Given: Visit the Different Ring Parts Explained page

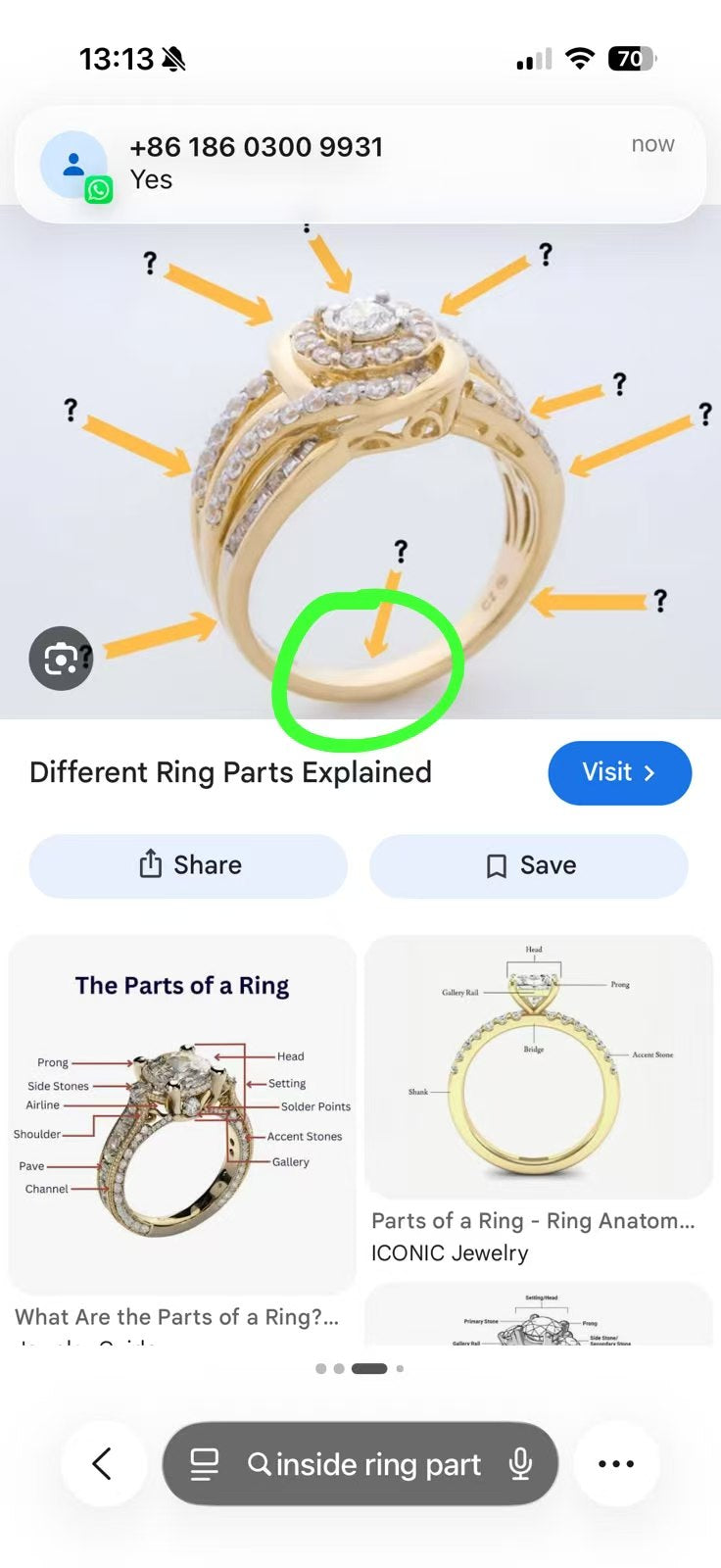Looking at the screenshot, I should click(x=619, y=772).
